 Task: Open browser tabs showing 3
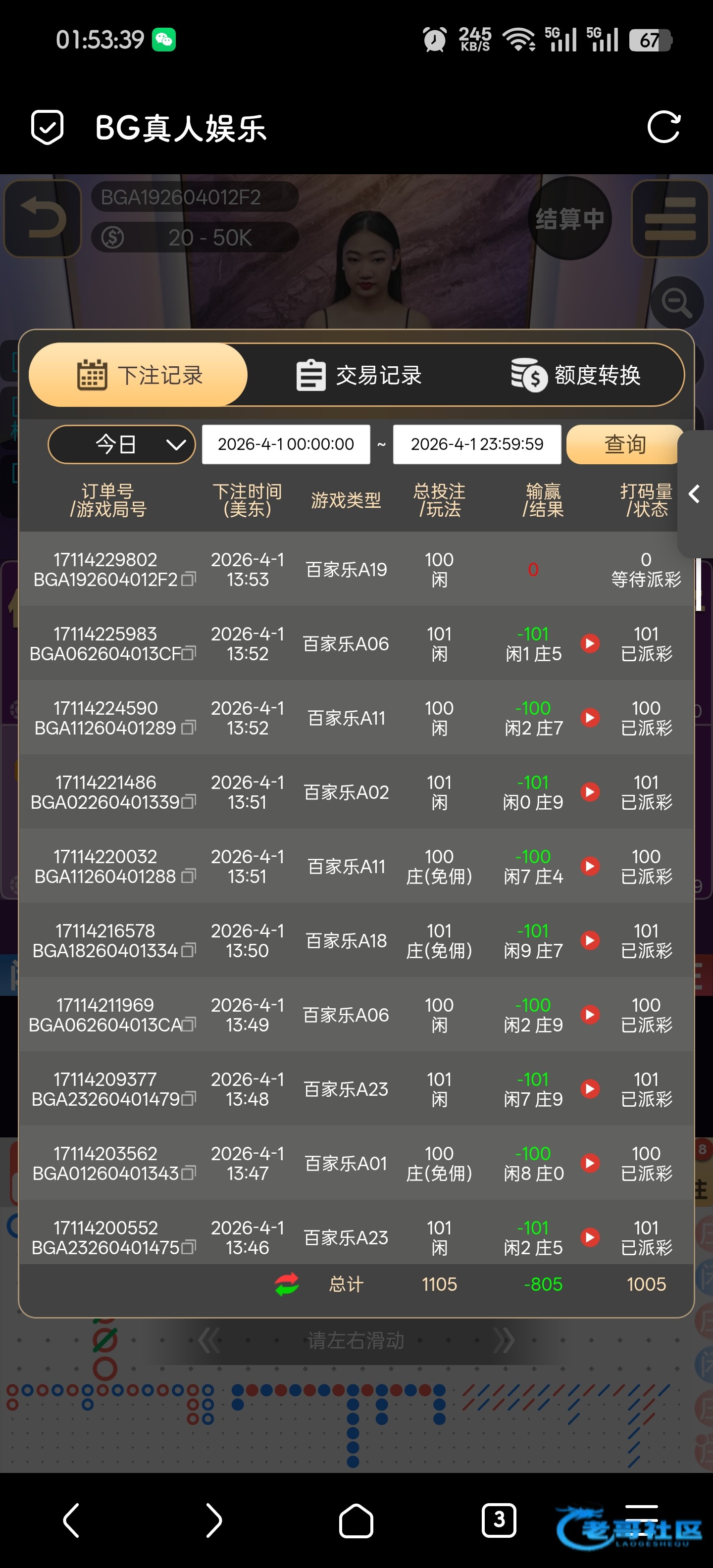(x=499, y=1519)
